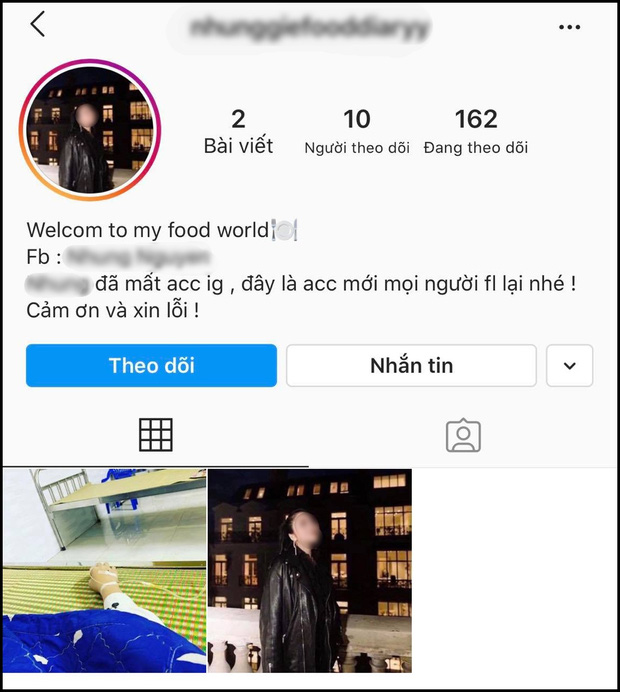Viewport: 620px width, 692px height.
Task: Open the three-dot overflow menu
Action: point(569,27)
